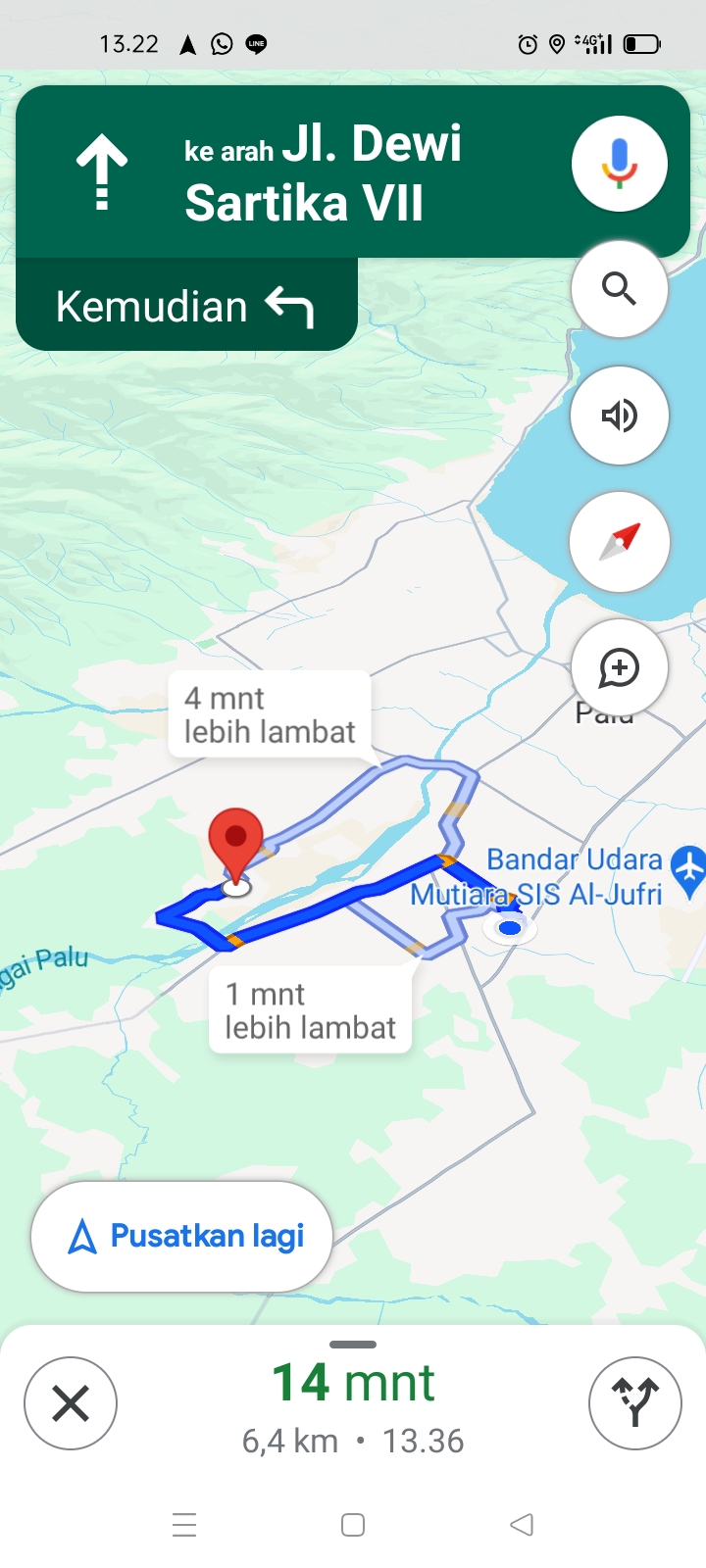Tap the Kemudian next-turn preview
The image size is (706, 1568).
(x=186, y=306)
